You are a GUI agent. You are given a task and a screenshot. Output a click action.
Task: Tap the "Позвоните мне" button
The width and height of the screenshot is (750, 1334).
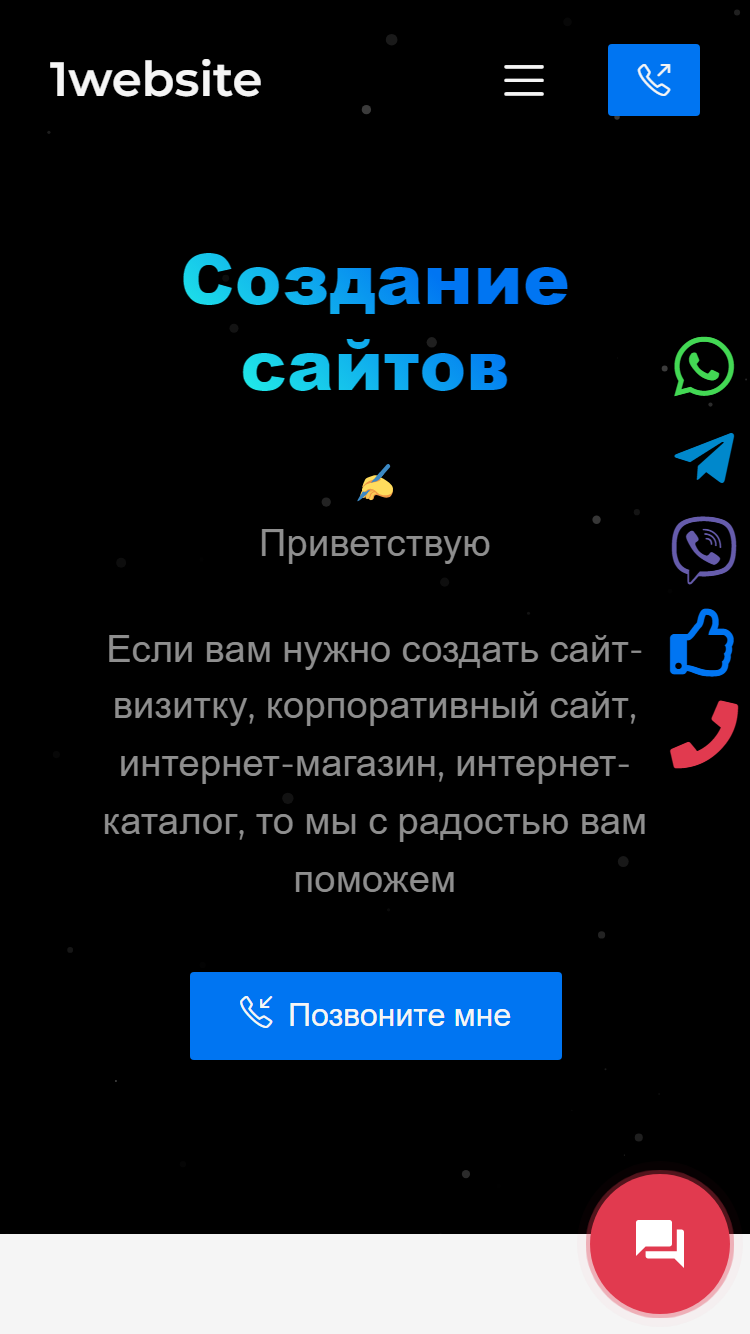pyautogui.click(x=376, y=1016)
